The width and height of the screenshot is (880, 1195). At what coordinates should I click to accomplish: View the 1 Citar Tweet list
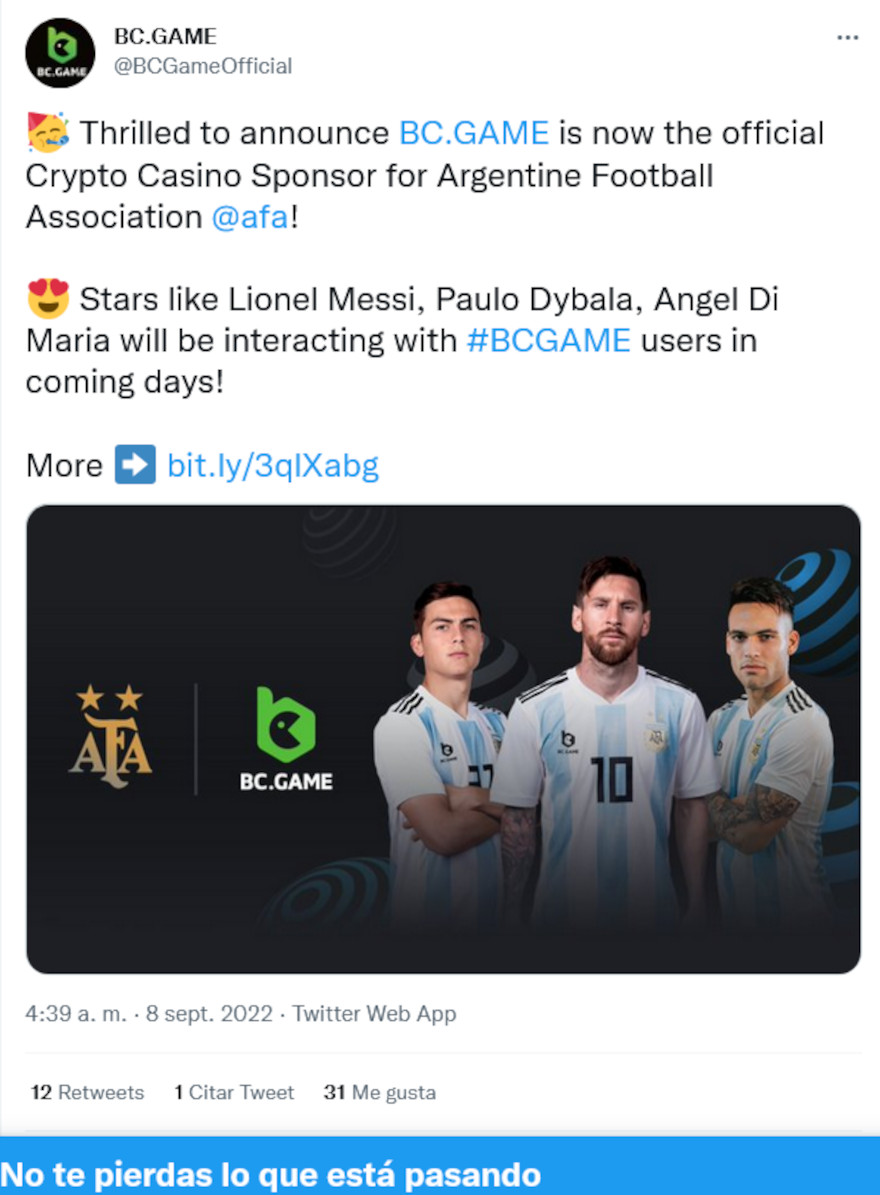[x=234, y=1092]
